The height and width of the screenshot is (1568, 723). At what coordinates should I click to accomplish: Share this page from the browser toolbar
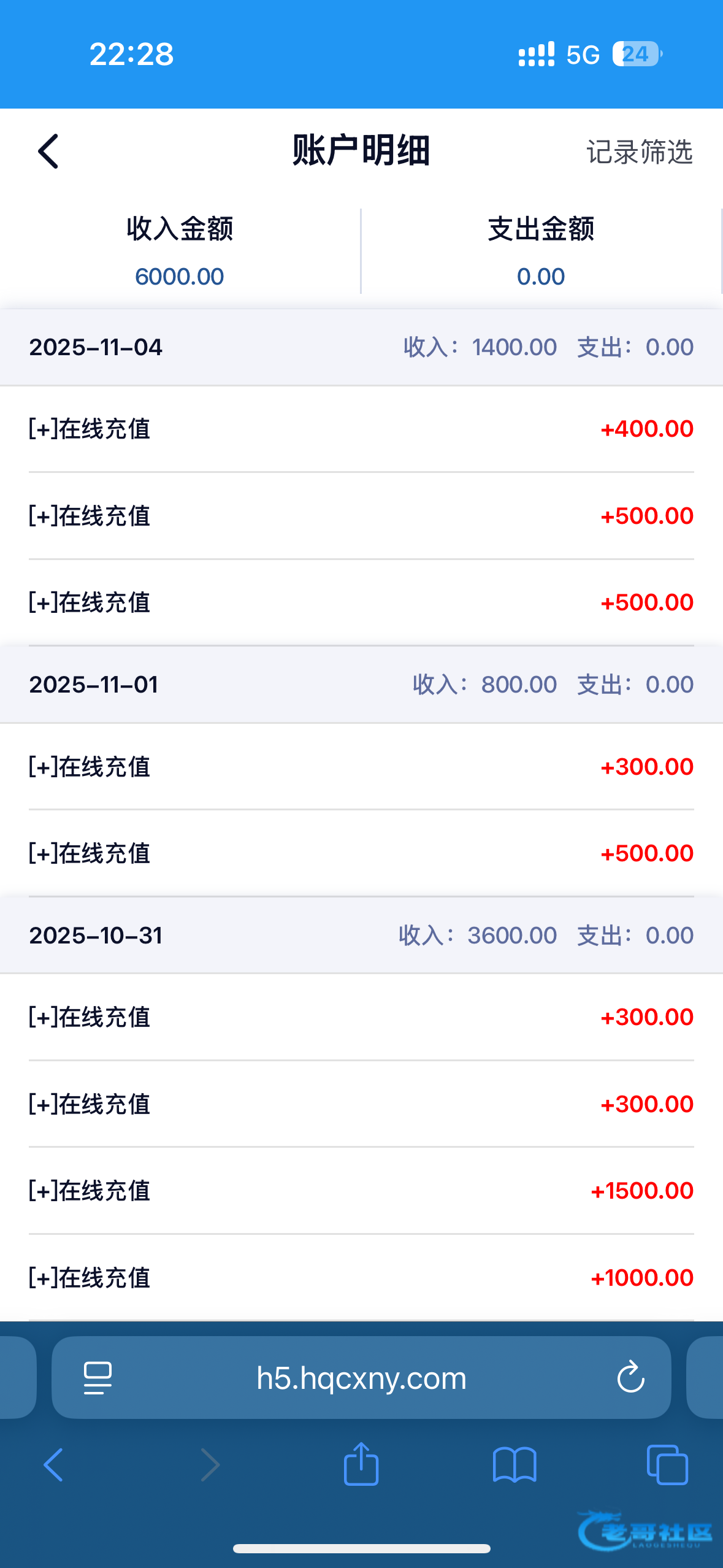click(361, 1464)
